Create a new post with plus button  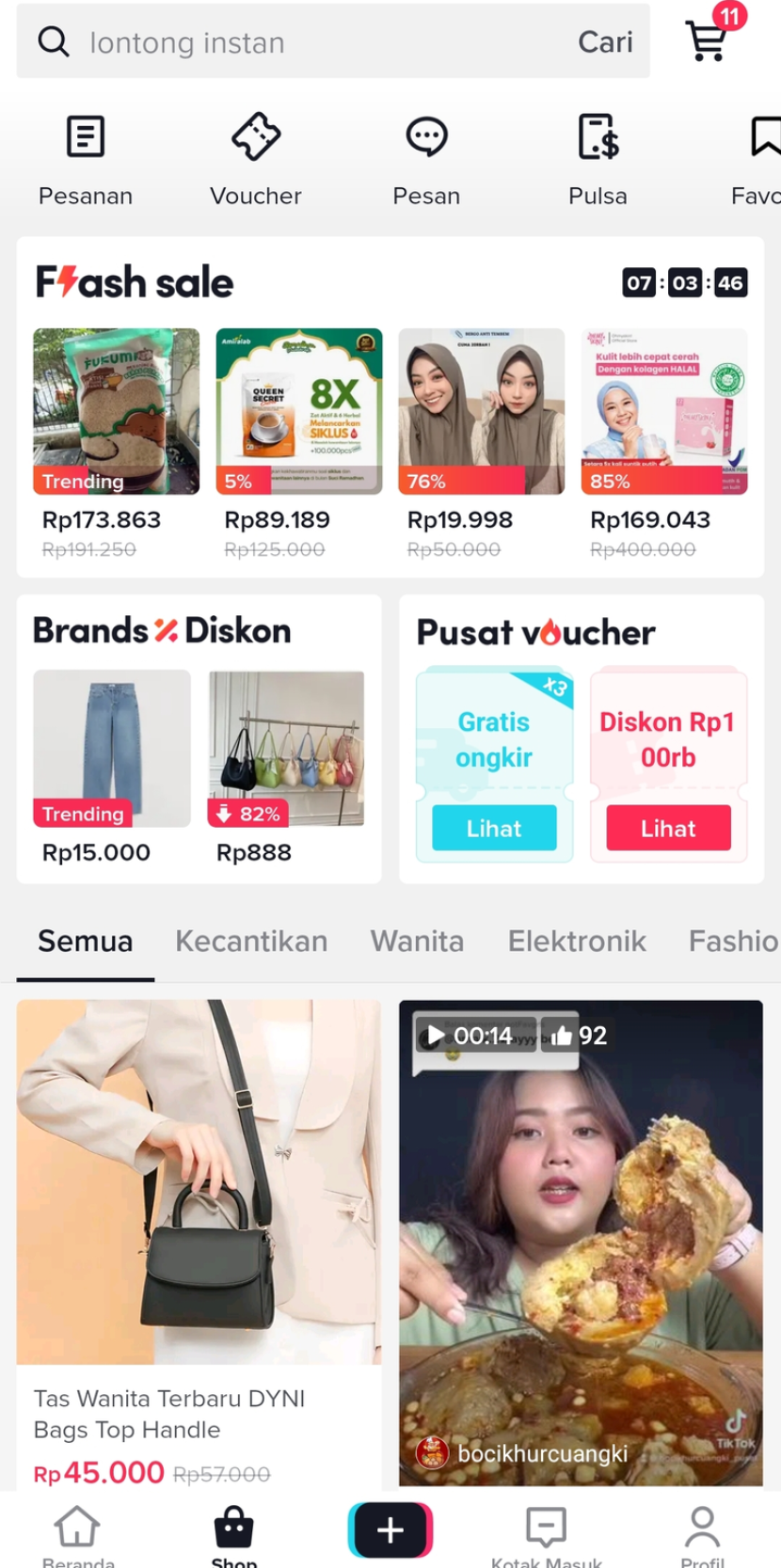pyautogui.click(x=390, y=1529)
